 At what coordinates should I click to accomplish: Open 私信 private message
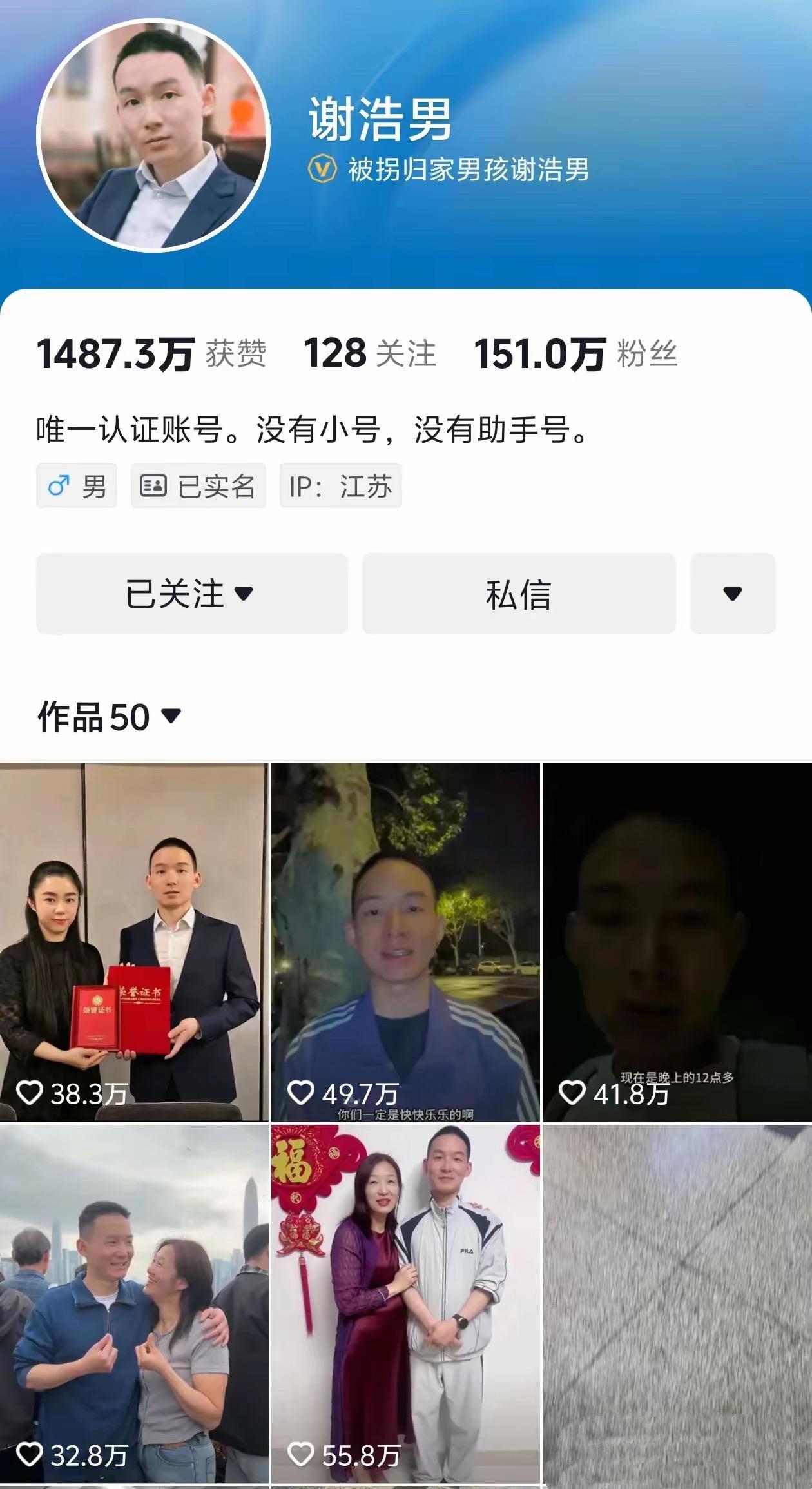[x=518, y=594]
